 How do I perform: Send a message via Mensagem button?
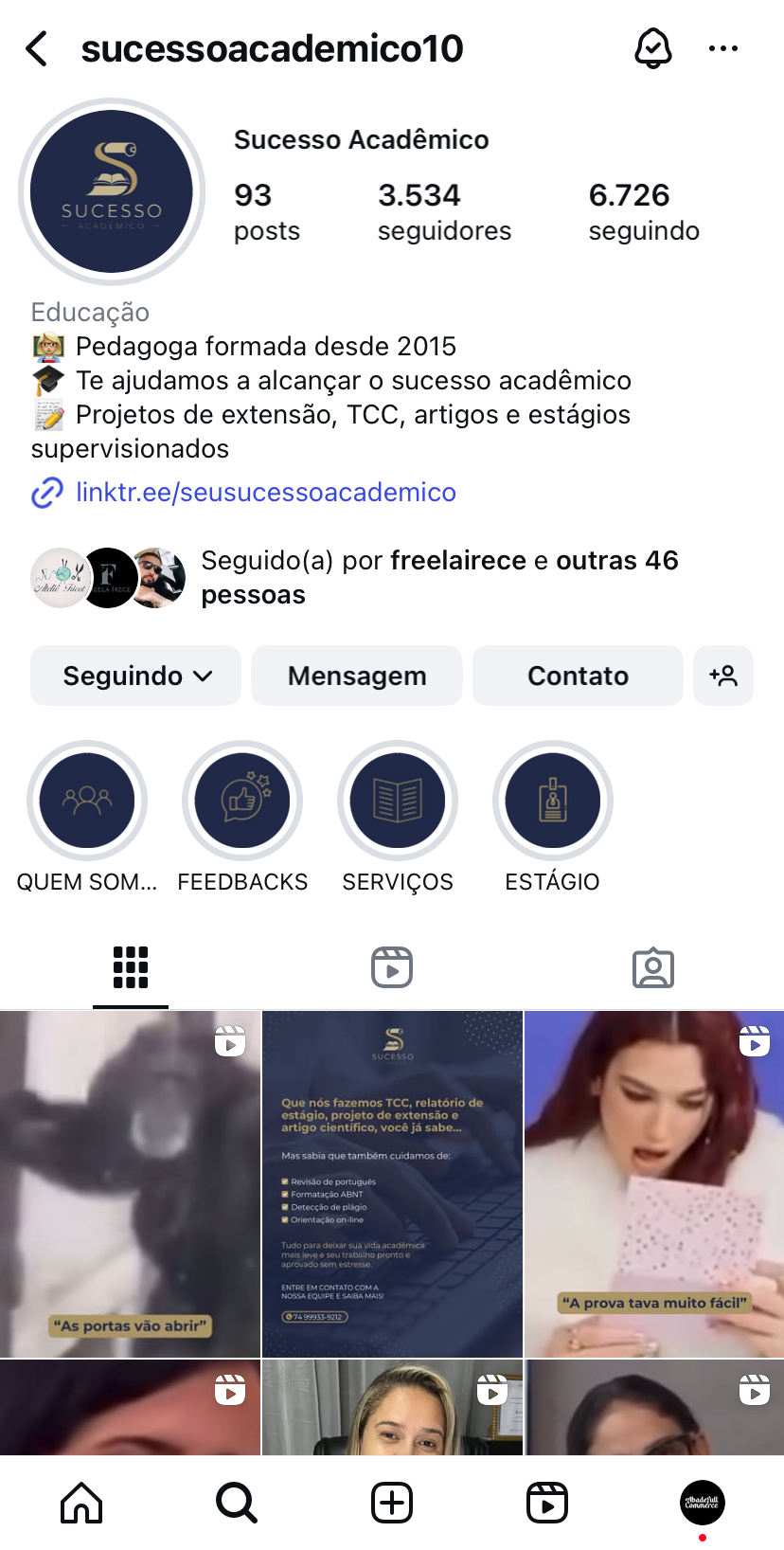tap(356, 676)
